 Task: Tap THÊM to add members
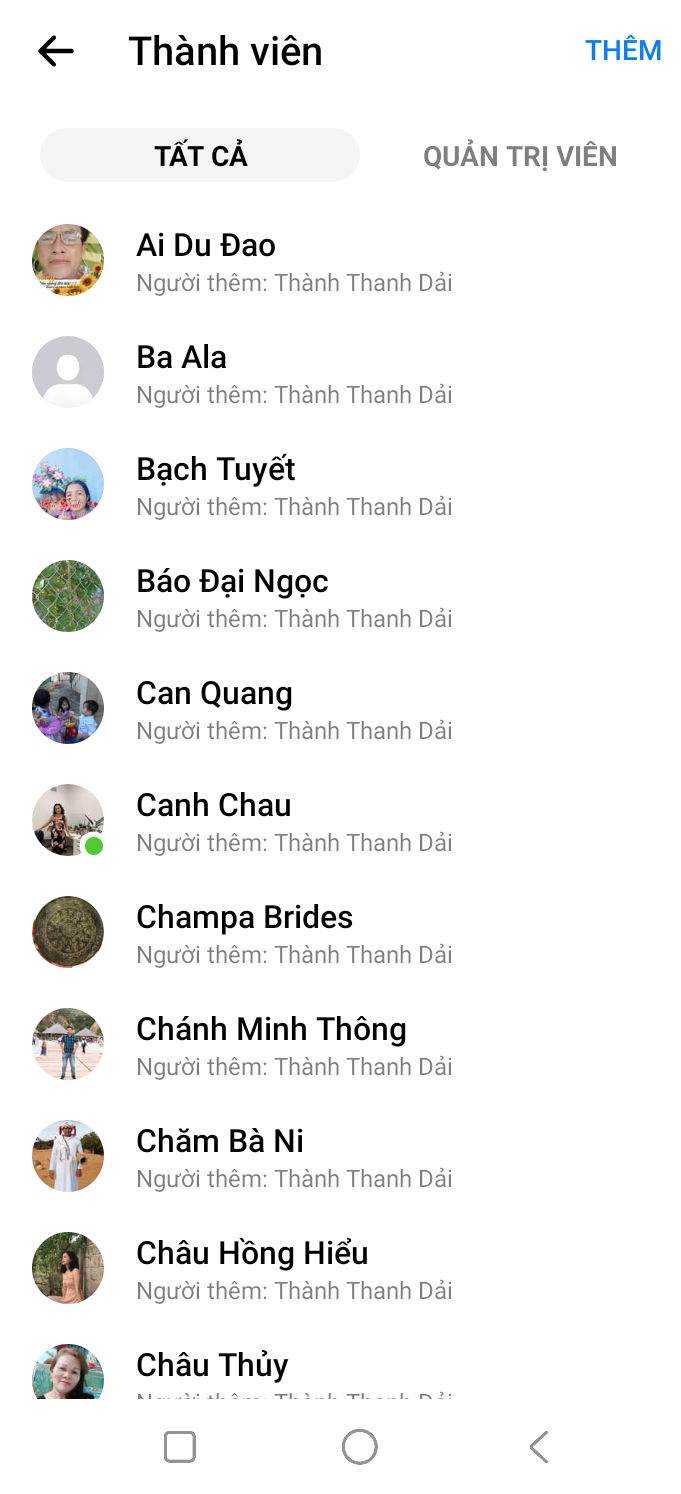point(623,51)
